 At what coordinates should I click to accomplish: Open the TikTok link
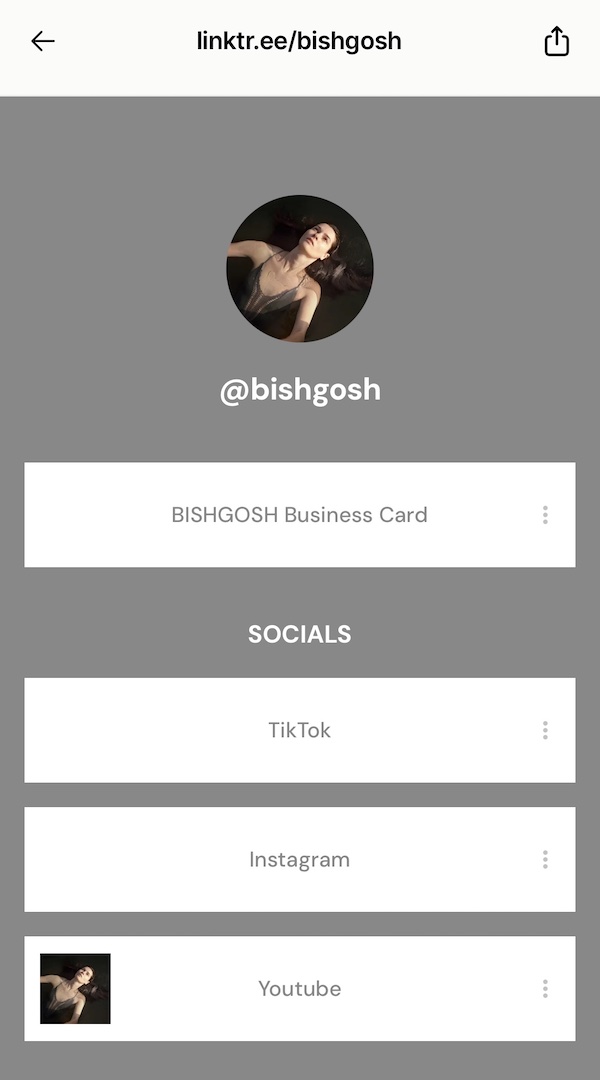299,730
